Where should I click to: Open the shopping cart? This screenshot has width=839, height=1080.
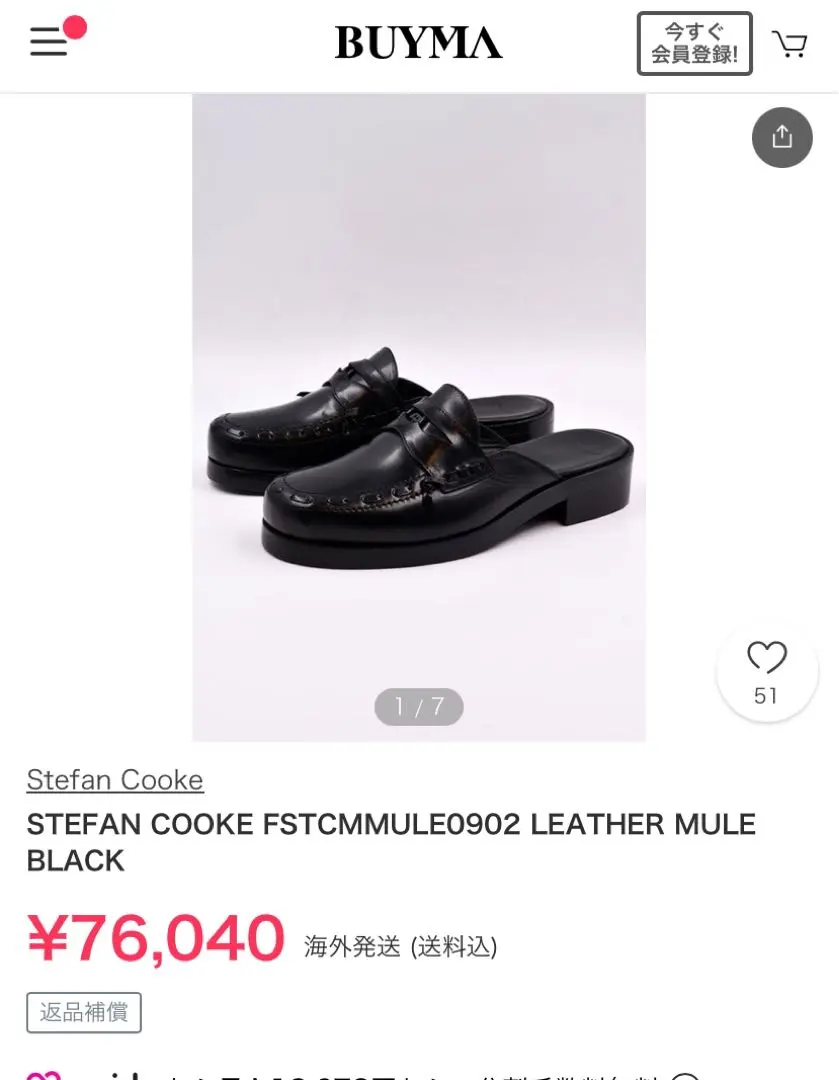(x=791, y=44)
